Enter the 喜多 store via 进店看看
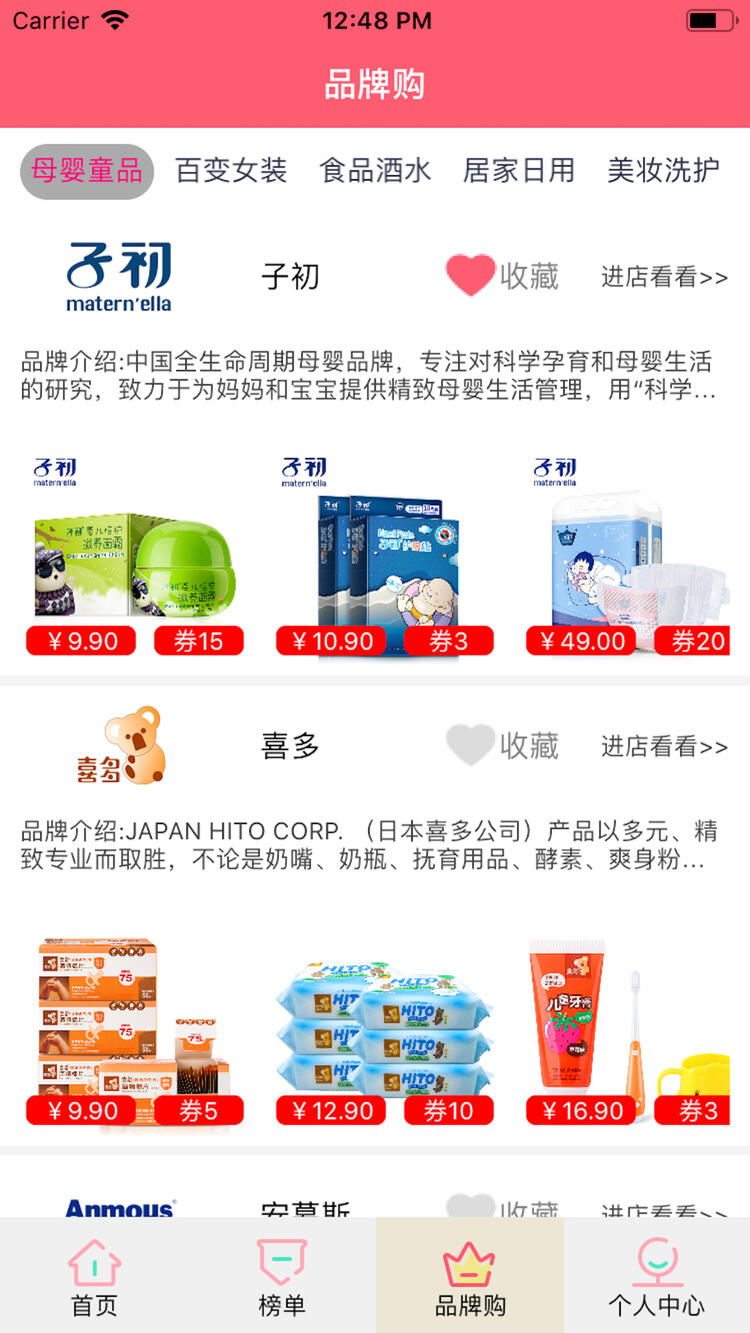 [664, 746]
